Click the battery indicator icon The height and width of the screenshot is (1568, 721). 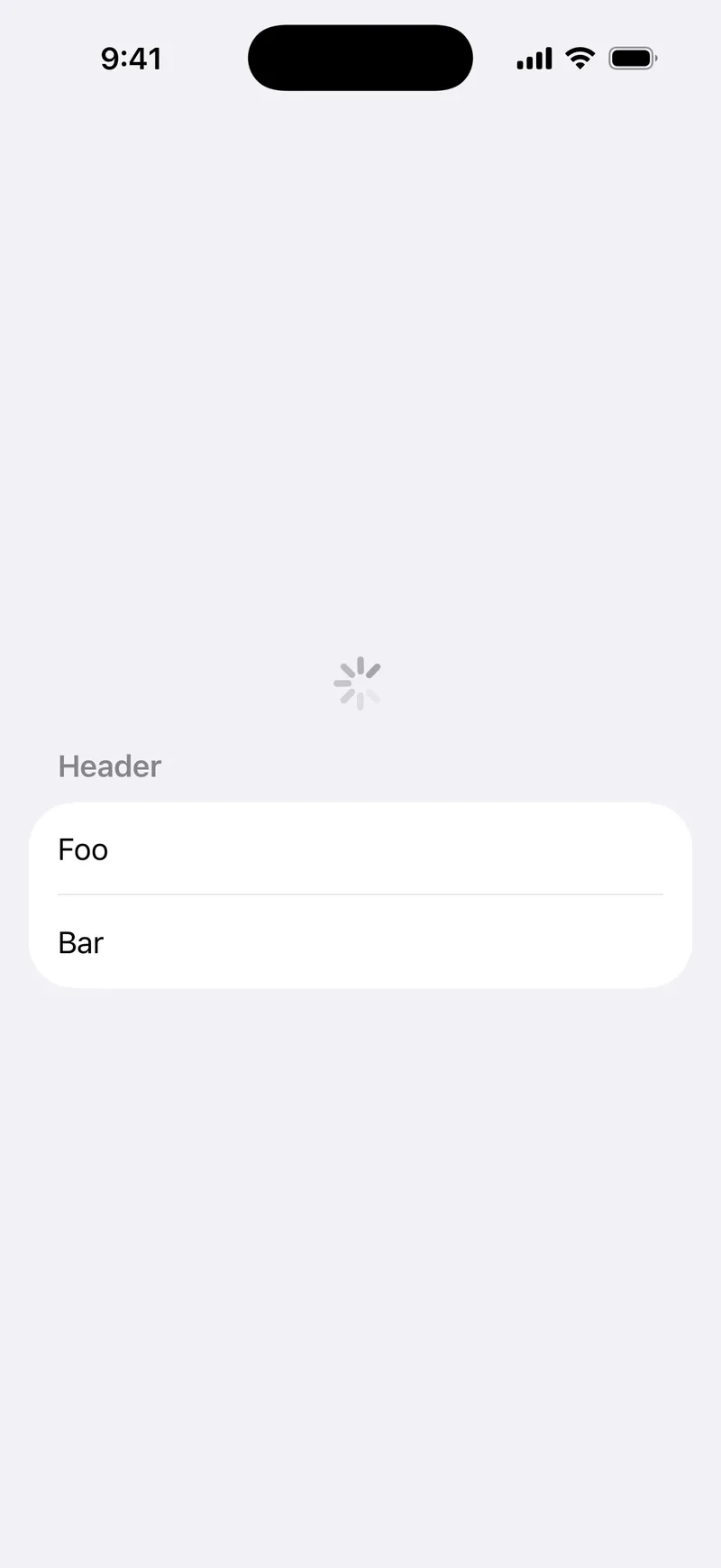[634, 57]
